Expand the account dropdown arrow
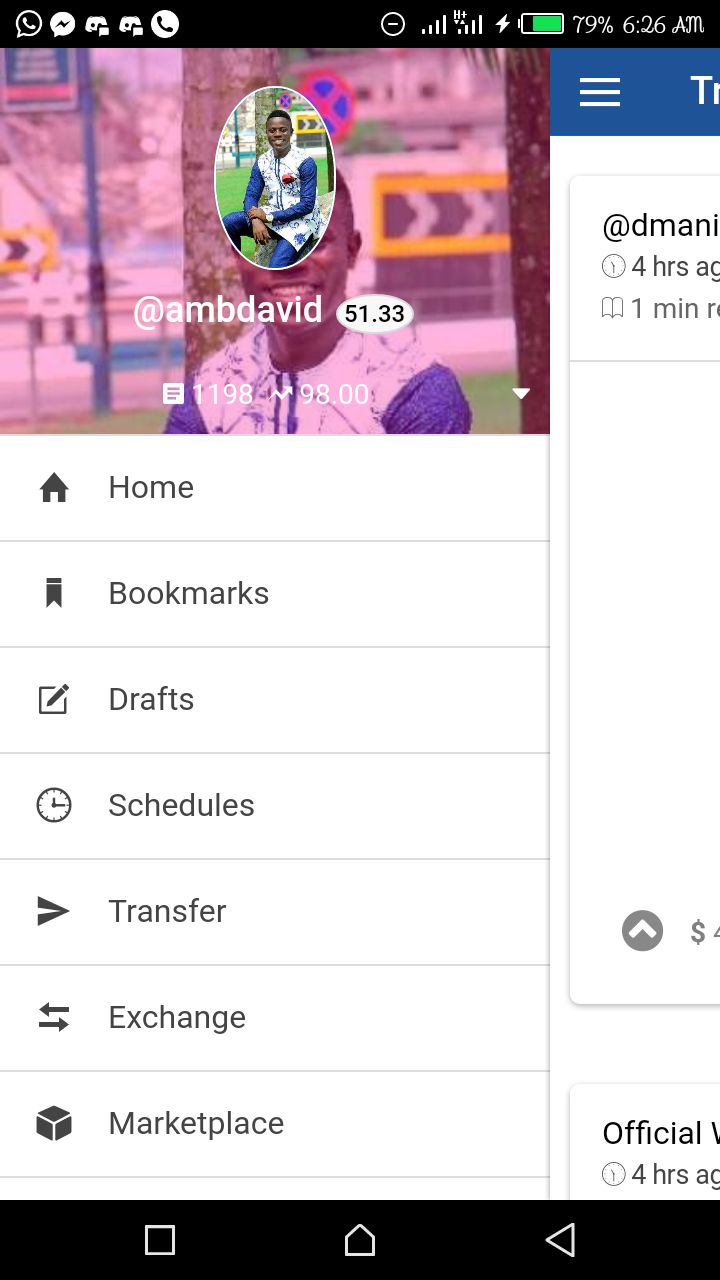Viewport: 720px width, 1280px height. [521, 394]
